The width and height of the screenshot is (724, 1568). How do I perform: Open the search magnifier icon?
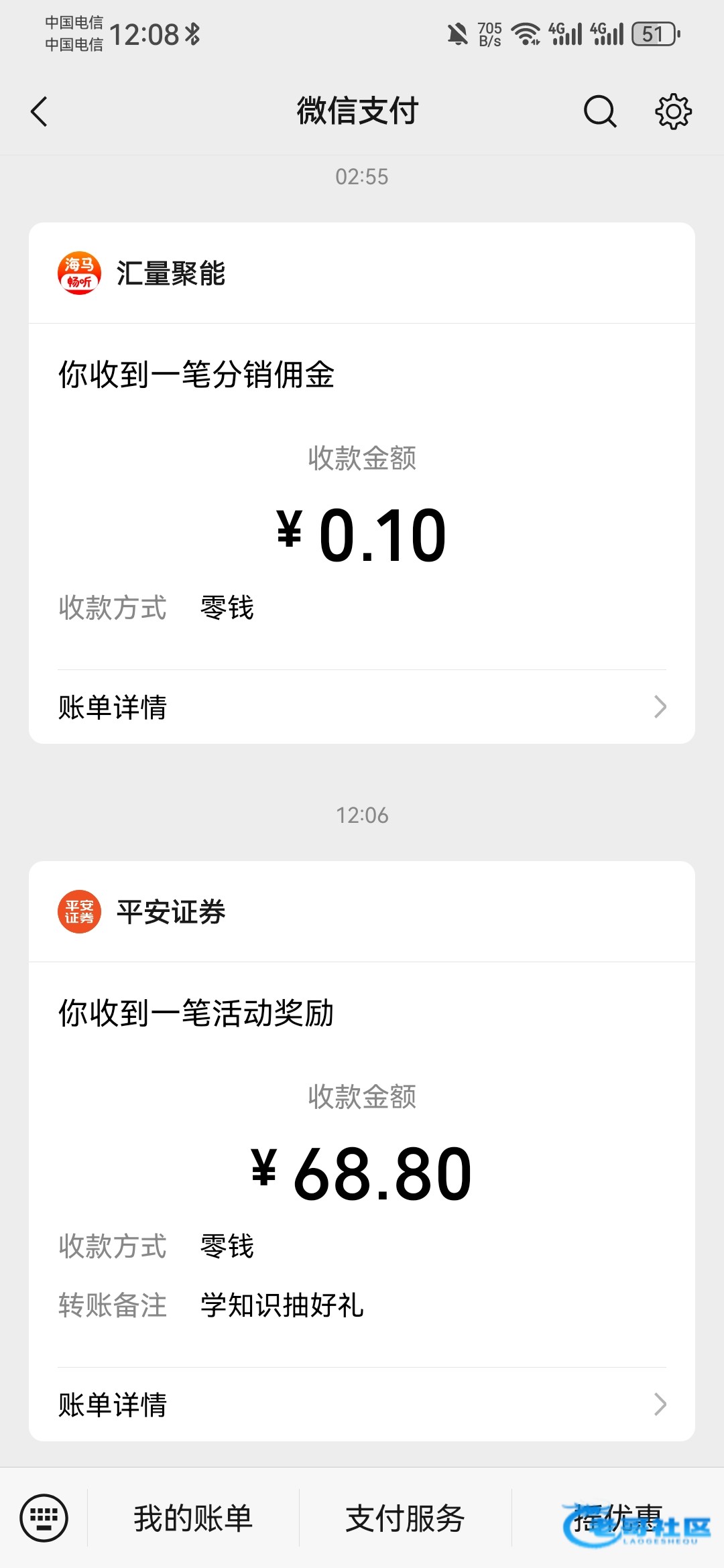coord(600,111)
